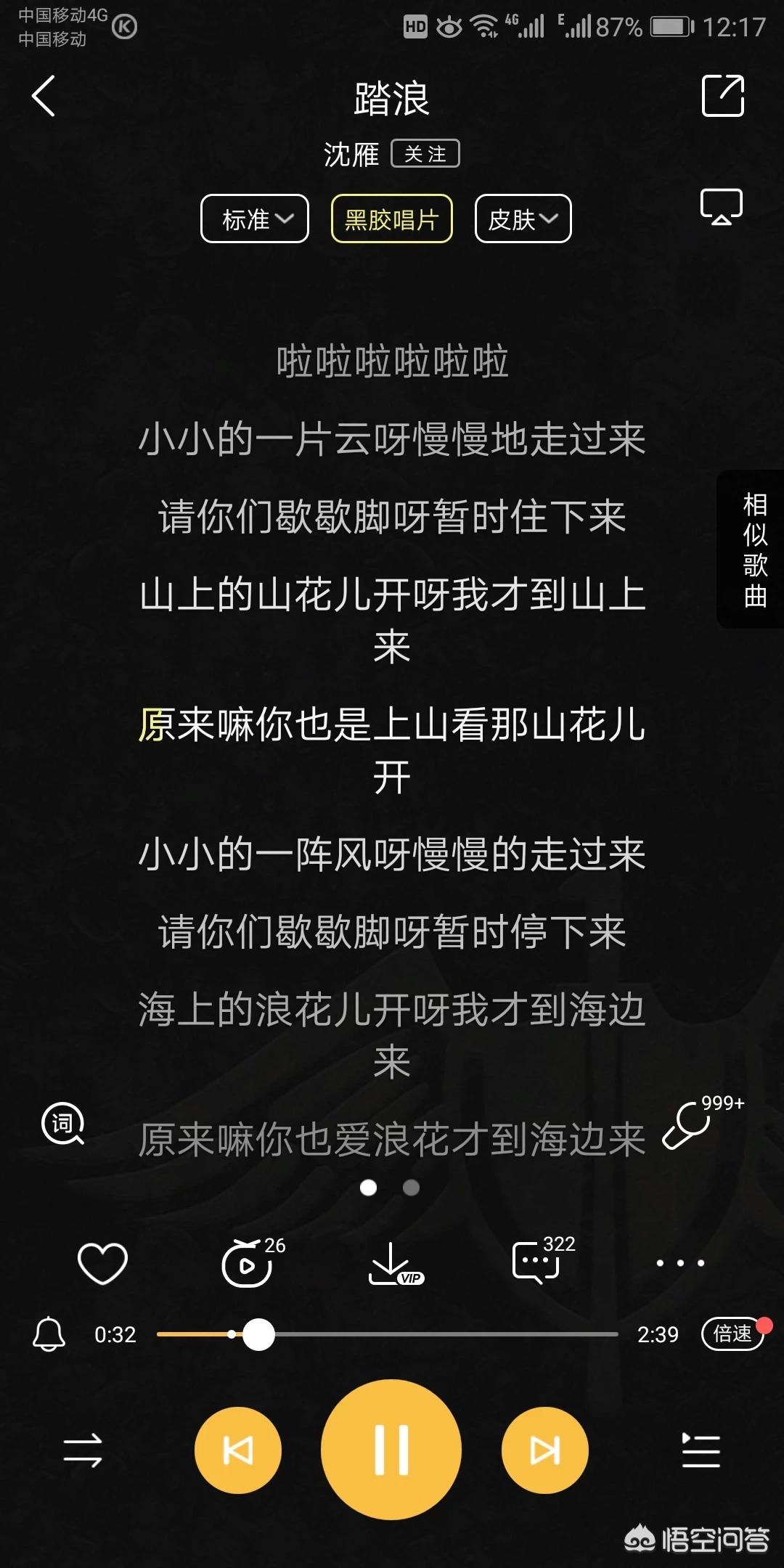This screenshot has width=784, height=1568.
Task: Open the screen casting icon
Action: click(721, 207)
